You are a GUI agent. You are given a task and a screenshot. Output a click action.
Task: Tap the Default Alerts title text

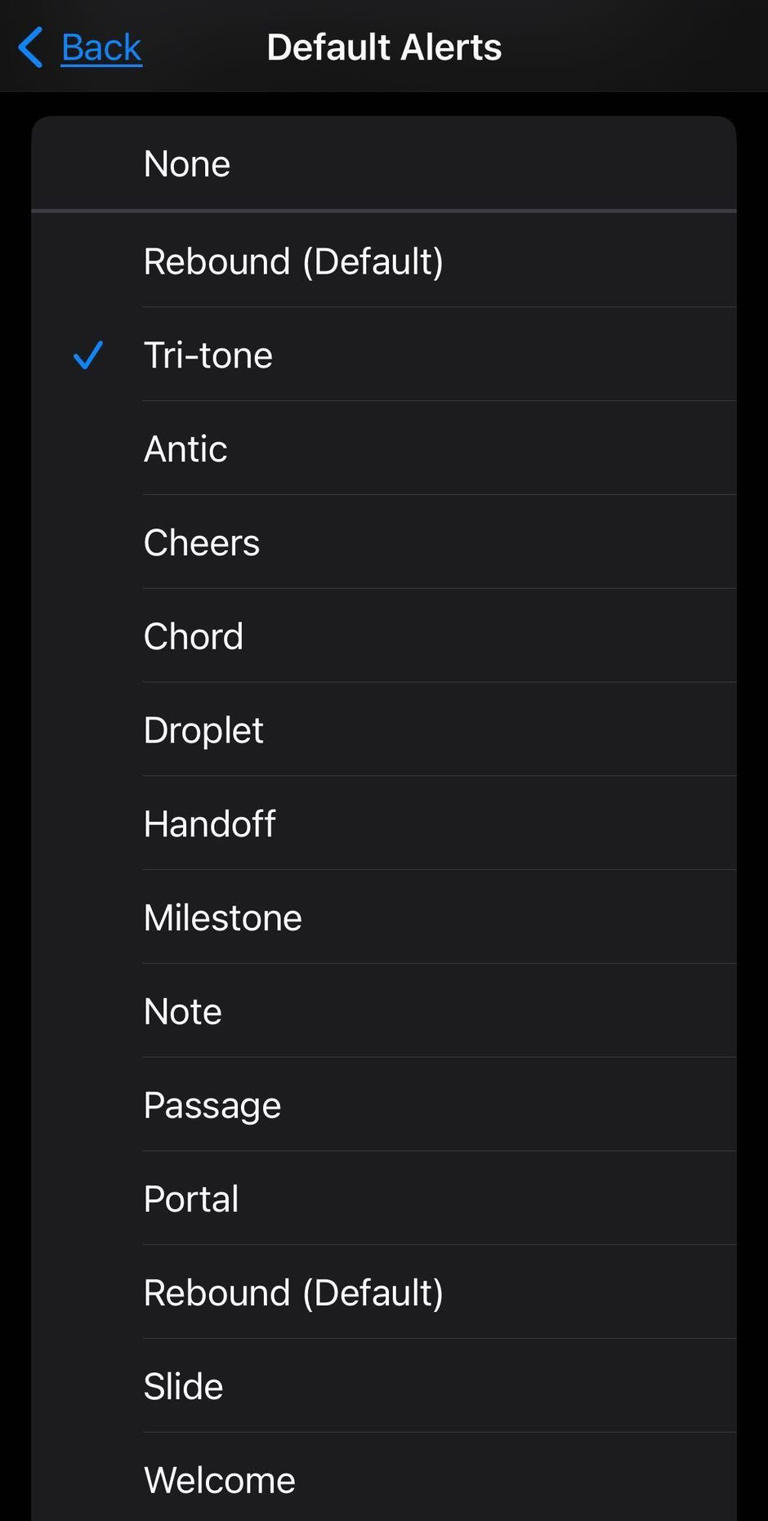coord(384,46)
